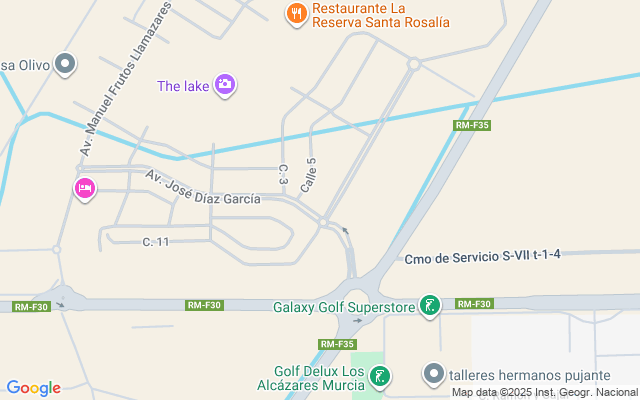The image size is (640, 400).
Task: Open Galaxy Golf Superstore place marker
Action: coord(429,305)
